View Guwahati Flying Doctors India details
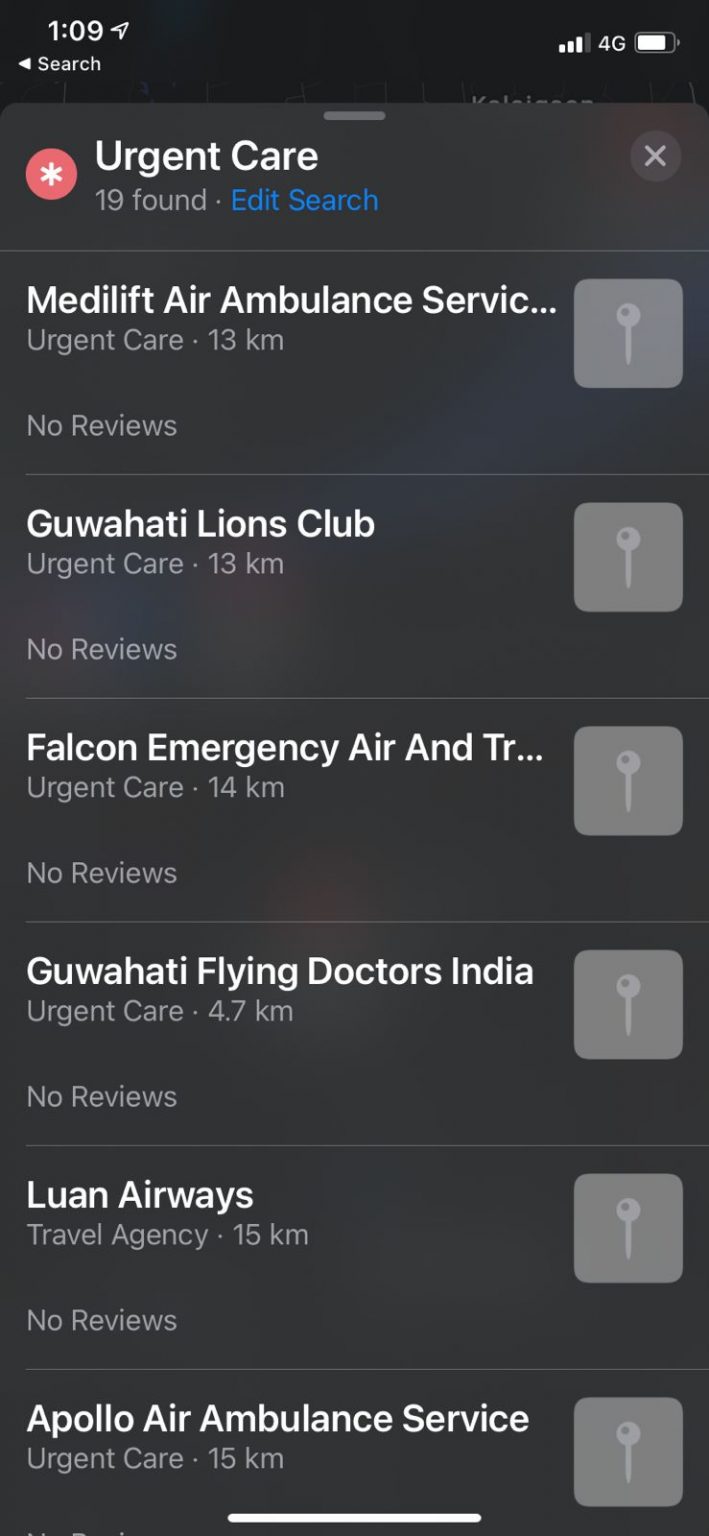This screenshot has height=1536, width=709. coord(354,1034)
